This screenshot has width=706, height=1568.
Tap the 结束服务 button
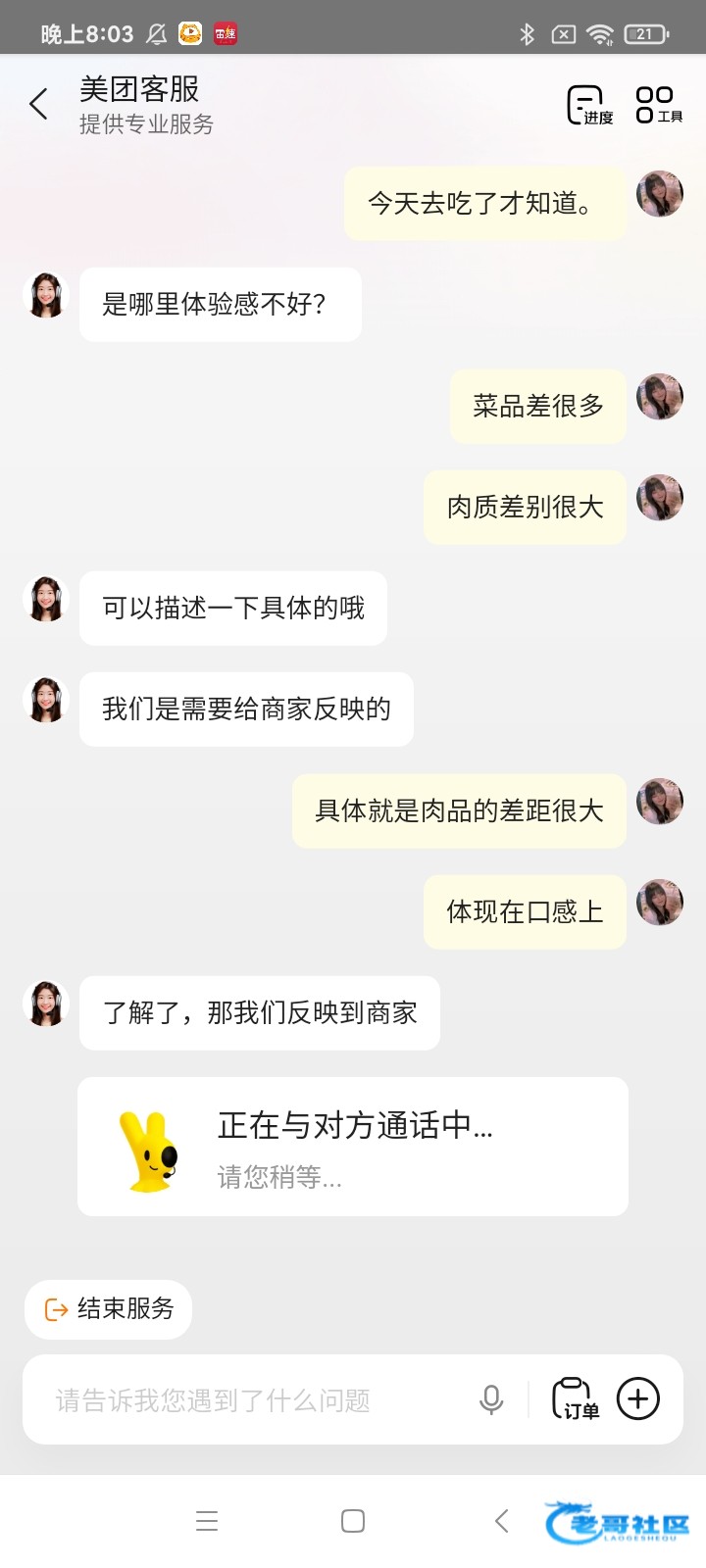click(109, 1309)
